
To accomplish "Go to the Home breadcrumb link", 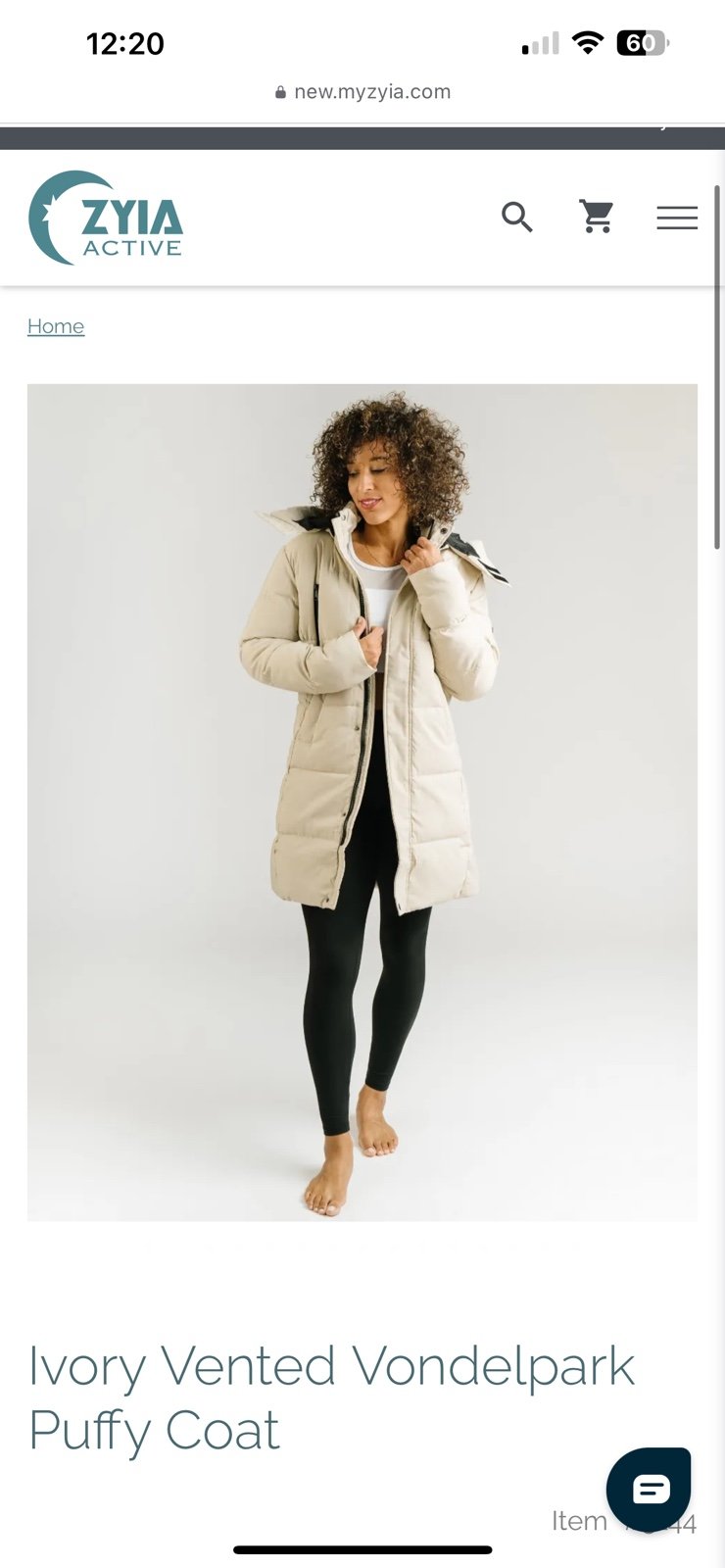I will pyautogui.click(x=56, y=326).
